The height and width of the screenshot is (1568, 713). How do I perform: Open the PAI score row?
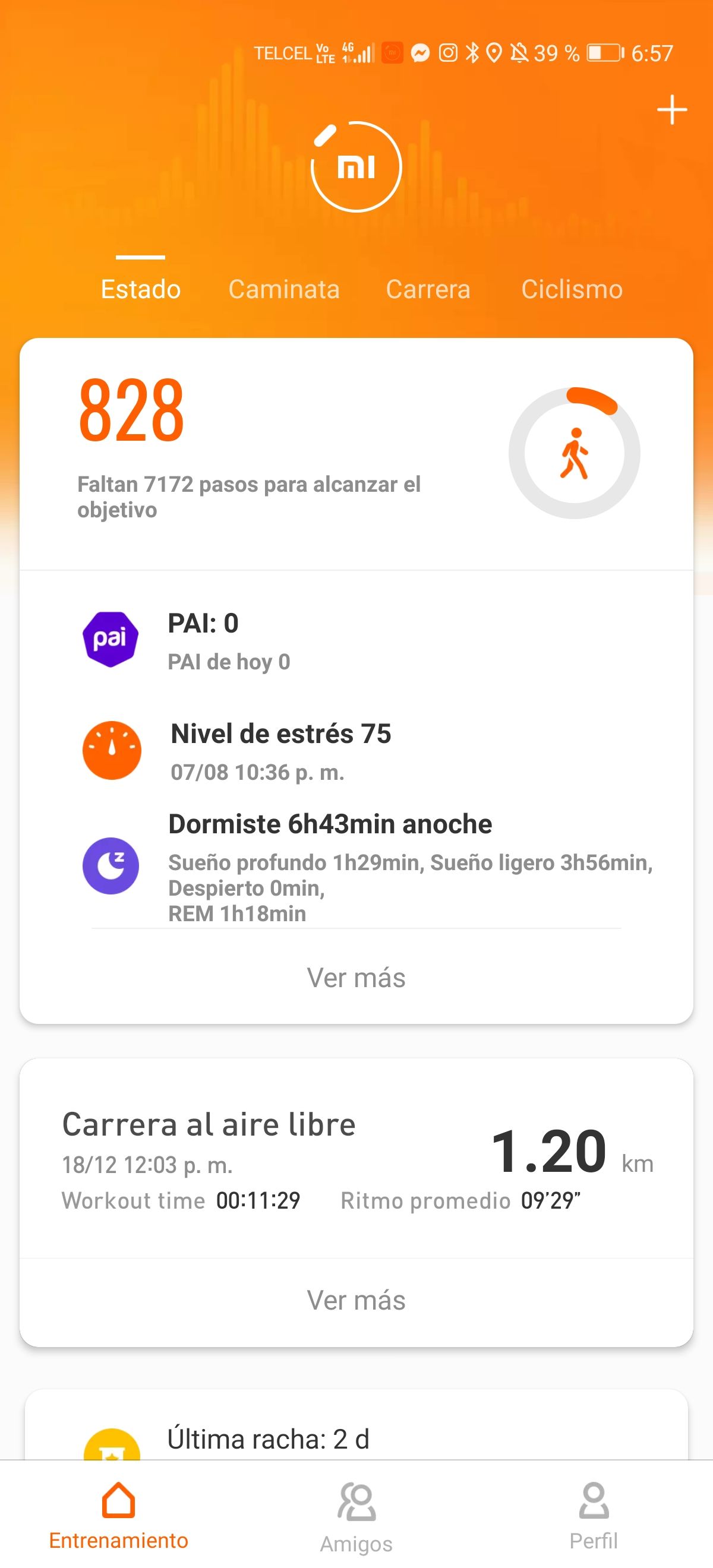[x=356, y=640]
